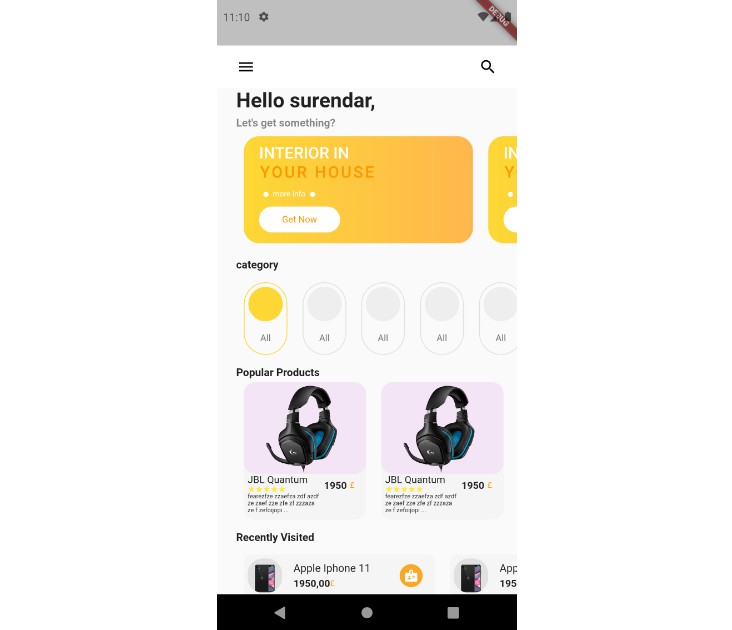The width and height of the screenshot is (732, 630).
Task: Open the hamburger drawer menu
Action: (x=246, y=67)
